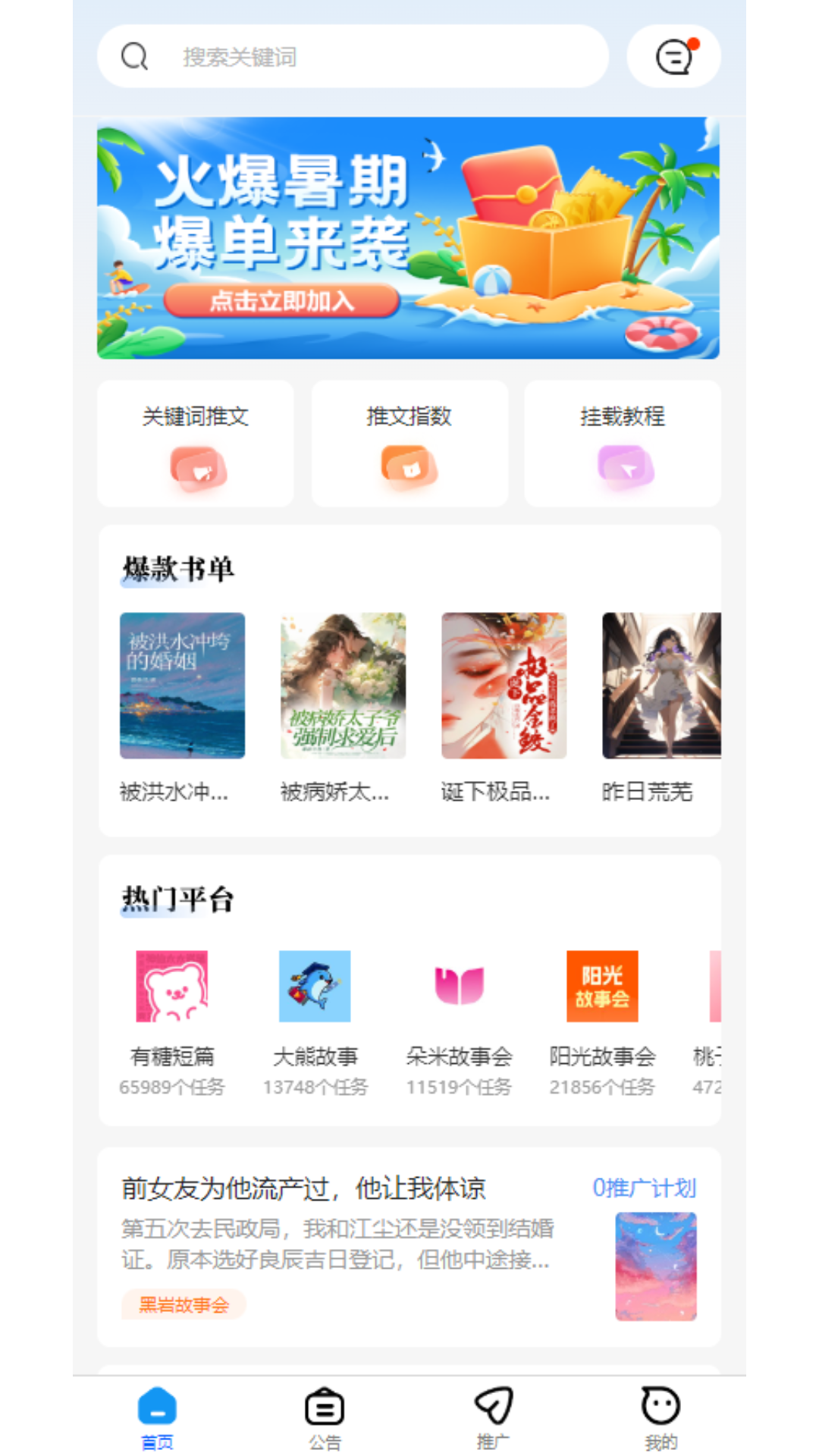819x1456 pixels.
Task: Open 关键词推文 shortcut
Action: [x=196, y=444]
